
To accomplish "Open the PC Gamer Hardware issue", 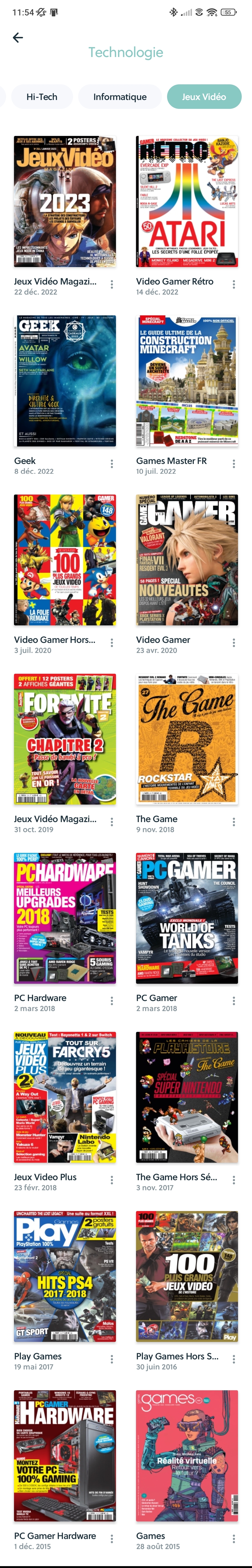I will [x=65, y=1455].
